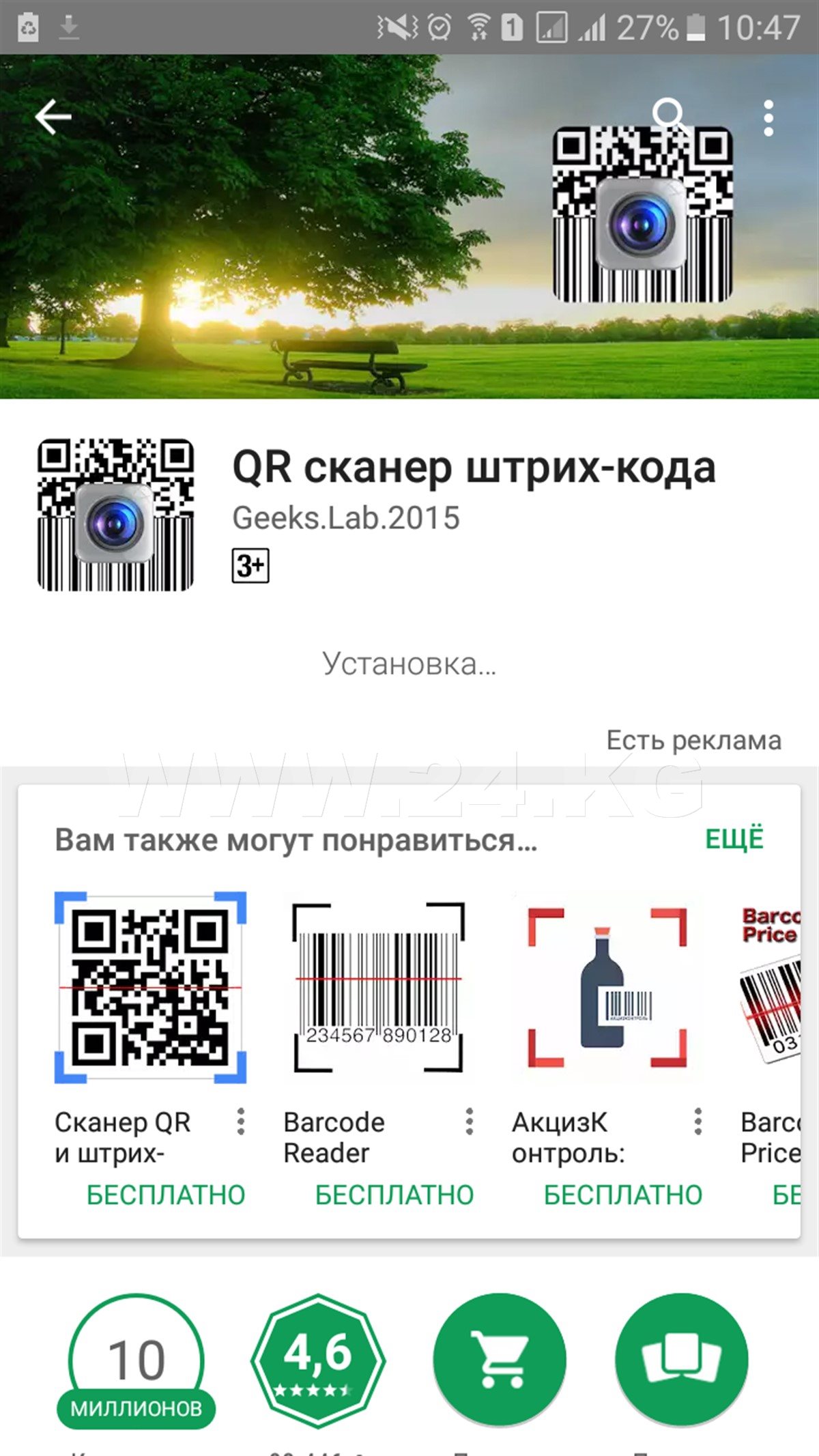Open the overflow menu in the top bar

point(768,118)
